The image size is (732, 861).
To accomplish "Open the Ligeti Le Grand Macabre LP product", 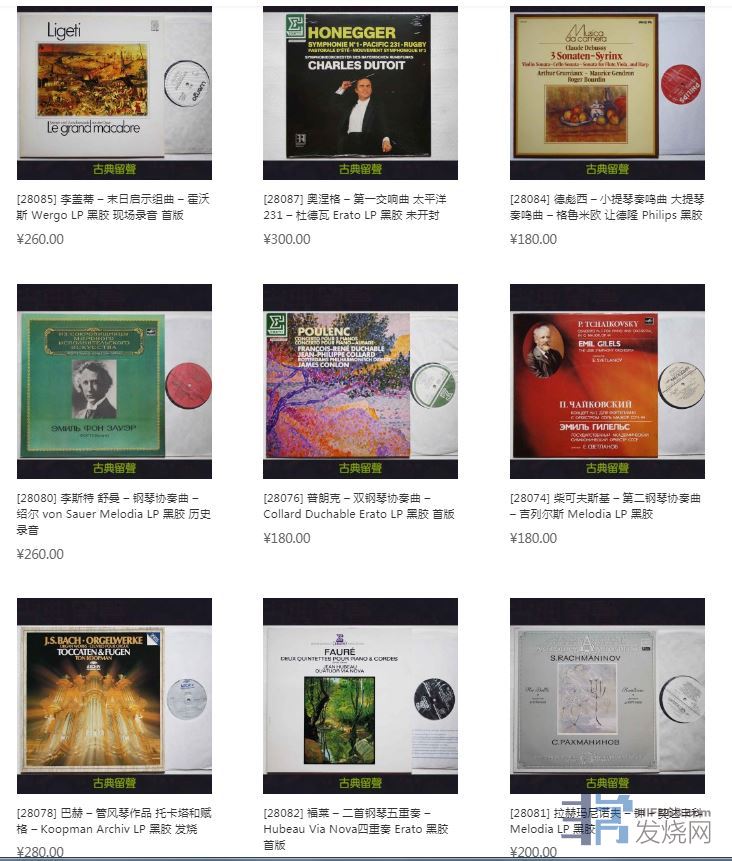I will click(x=114, y=92).
